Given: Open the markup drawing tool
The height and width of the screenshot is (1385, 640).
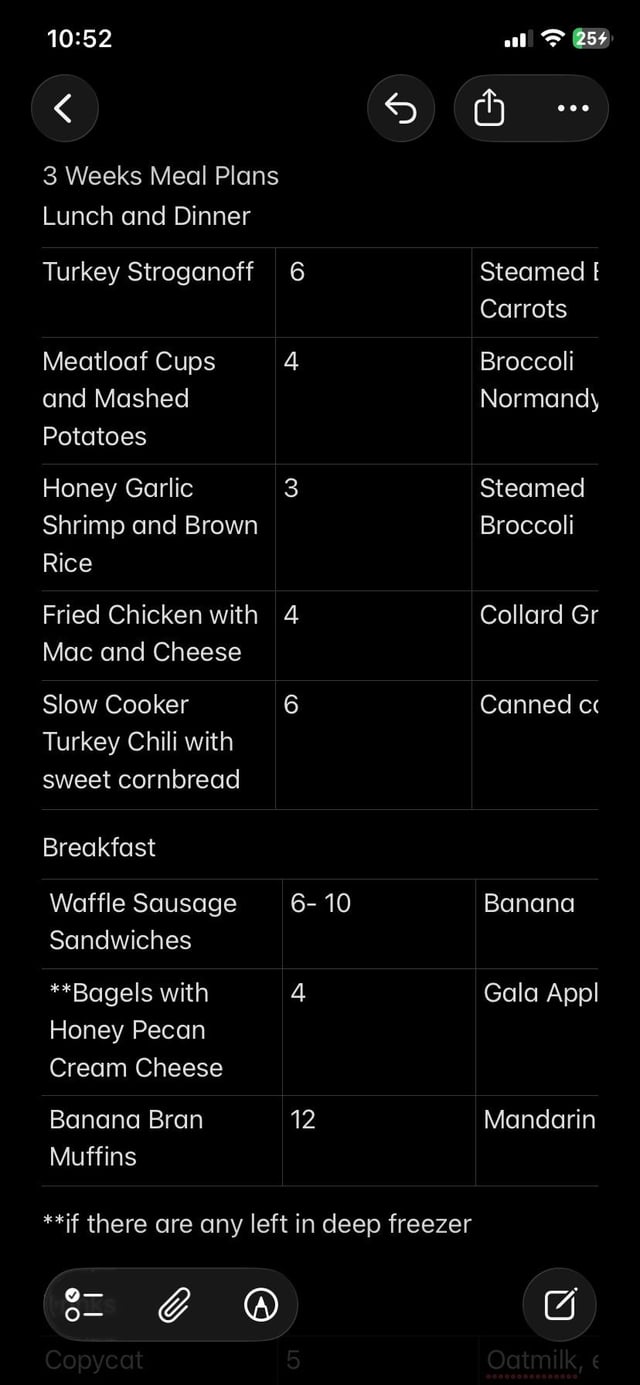Looking at the screenshot, I should point(261,1304).
